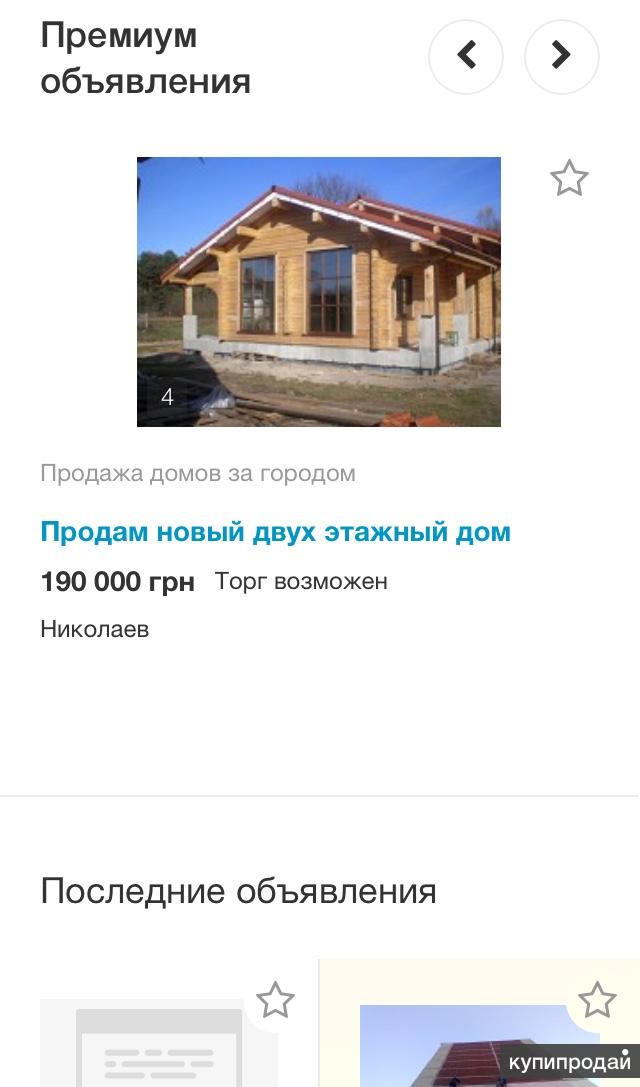Open the wooden house photo

(x=318, y=291)
